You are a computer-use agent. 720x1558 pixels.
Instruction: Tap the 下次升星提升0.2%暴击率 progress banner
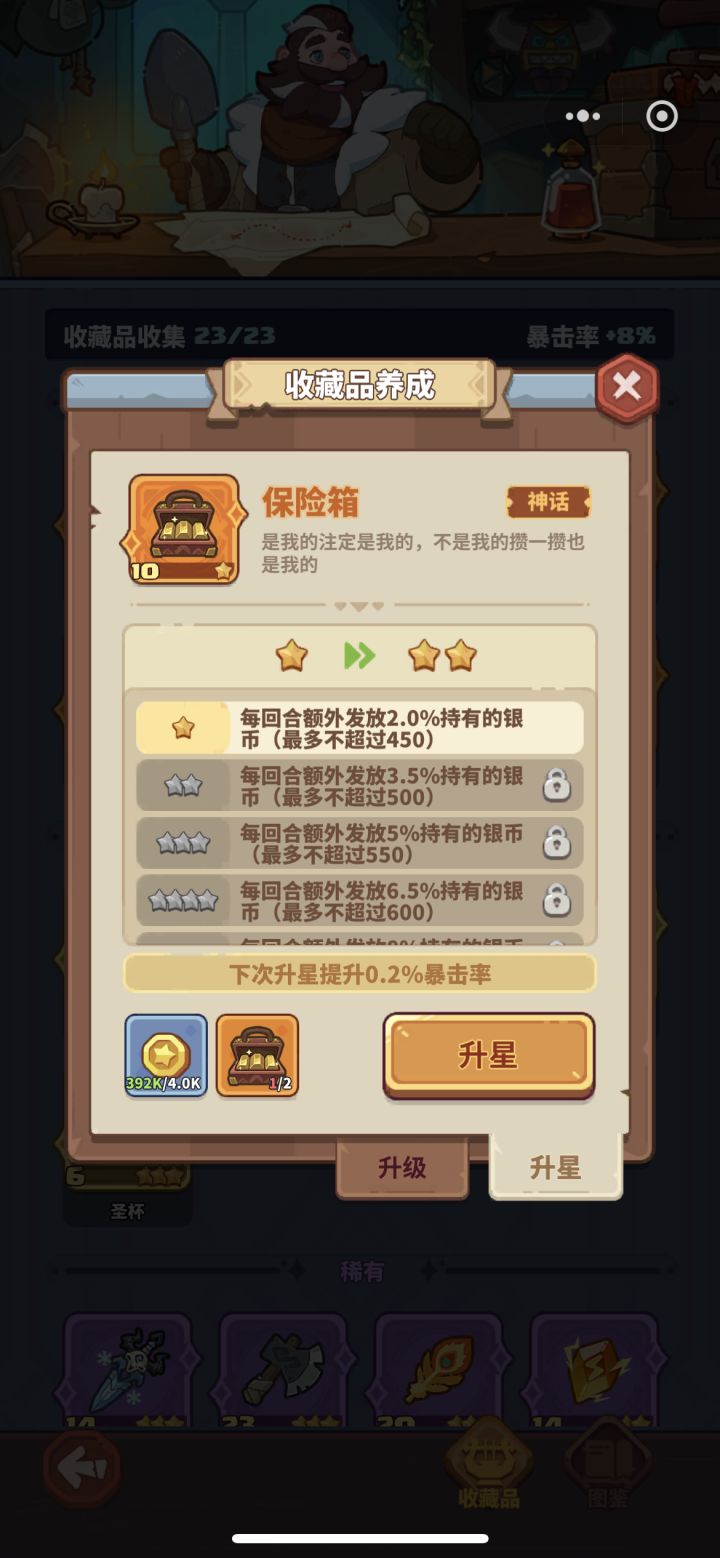pos(360,971)
